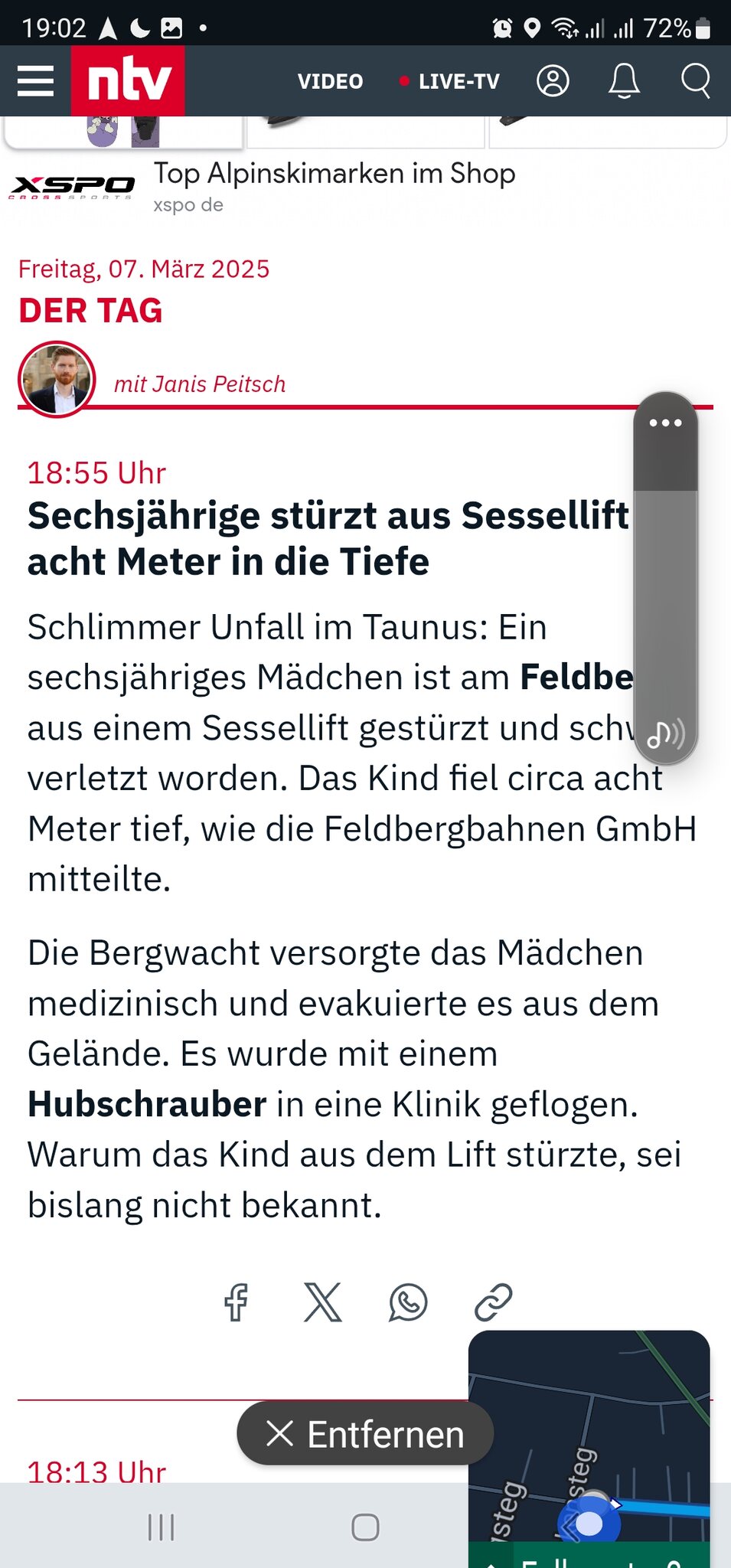Open the hamburger menu
The width and height of the screenshot is (731, 1568).
tap(35, 81)
